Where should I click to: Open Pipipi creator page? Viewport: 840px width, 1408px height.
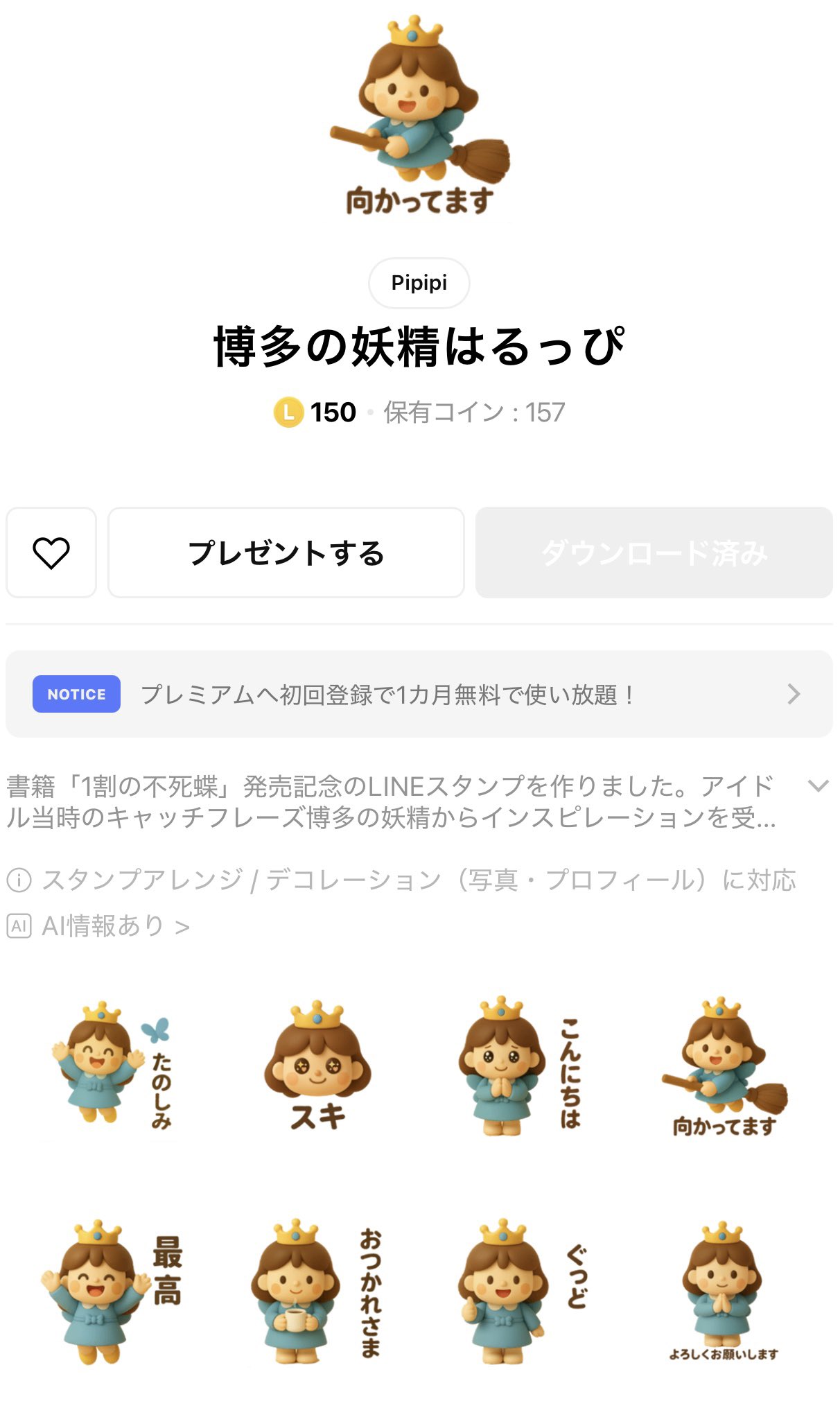[x=419, y=283]
